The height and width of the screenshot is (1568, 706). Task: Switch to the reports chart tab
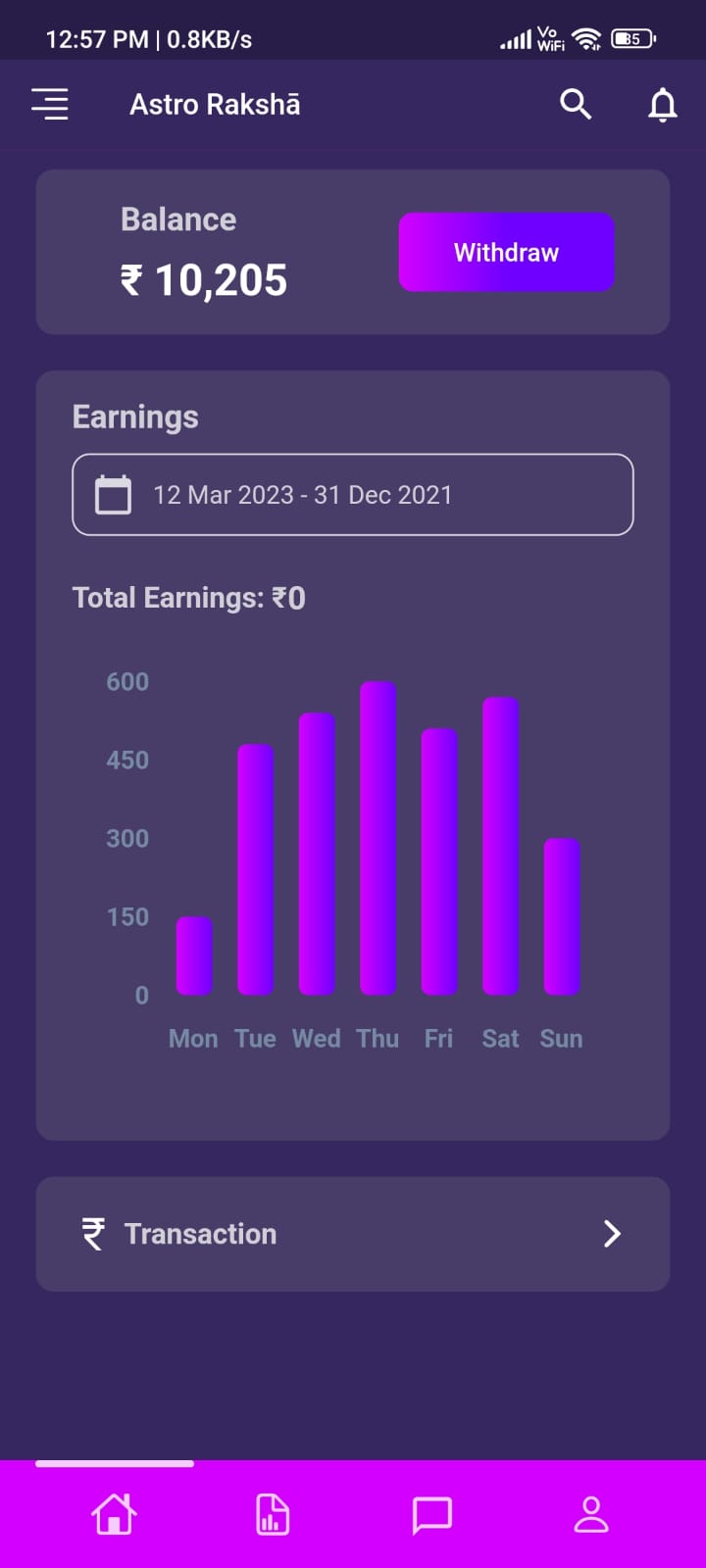(272, 1514)
